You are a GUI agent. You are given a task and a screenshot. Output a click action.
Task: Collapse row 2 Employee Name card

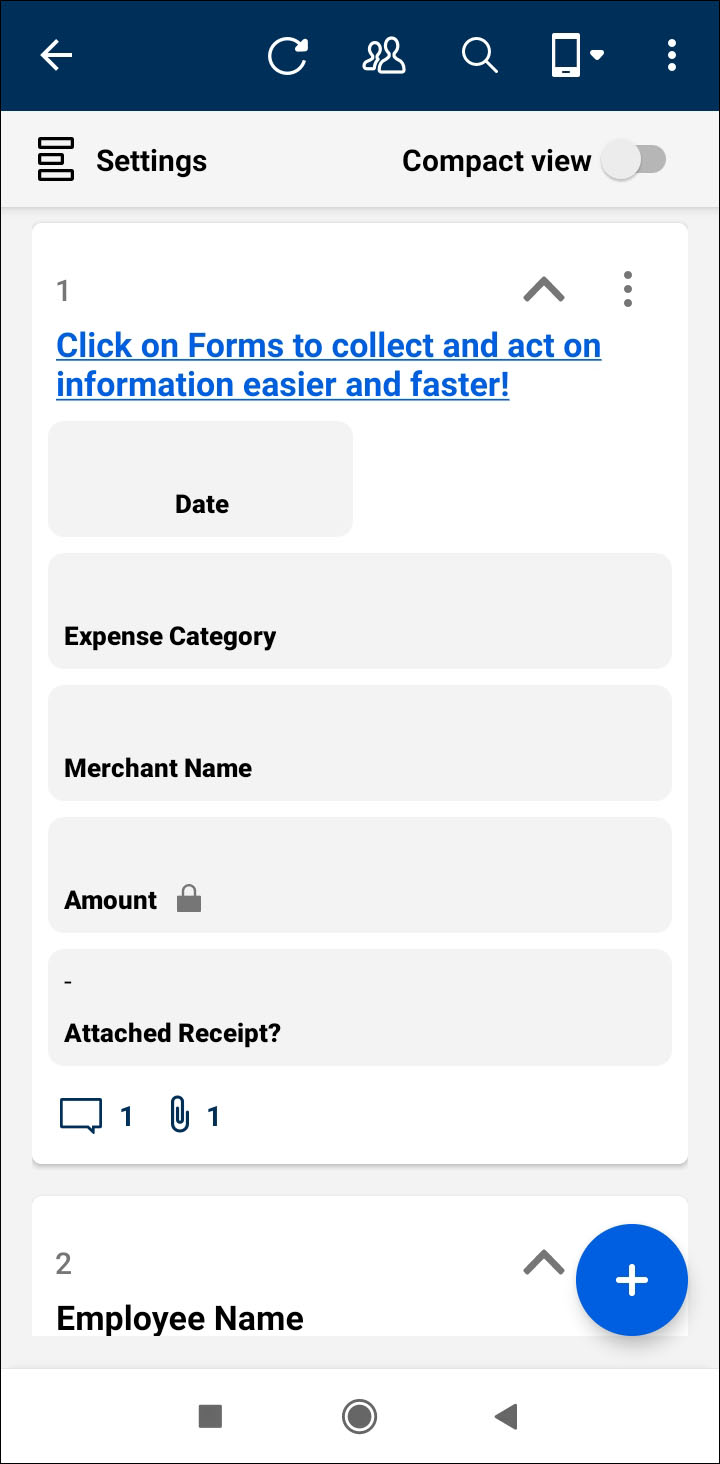[544, 1263]
